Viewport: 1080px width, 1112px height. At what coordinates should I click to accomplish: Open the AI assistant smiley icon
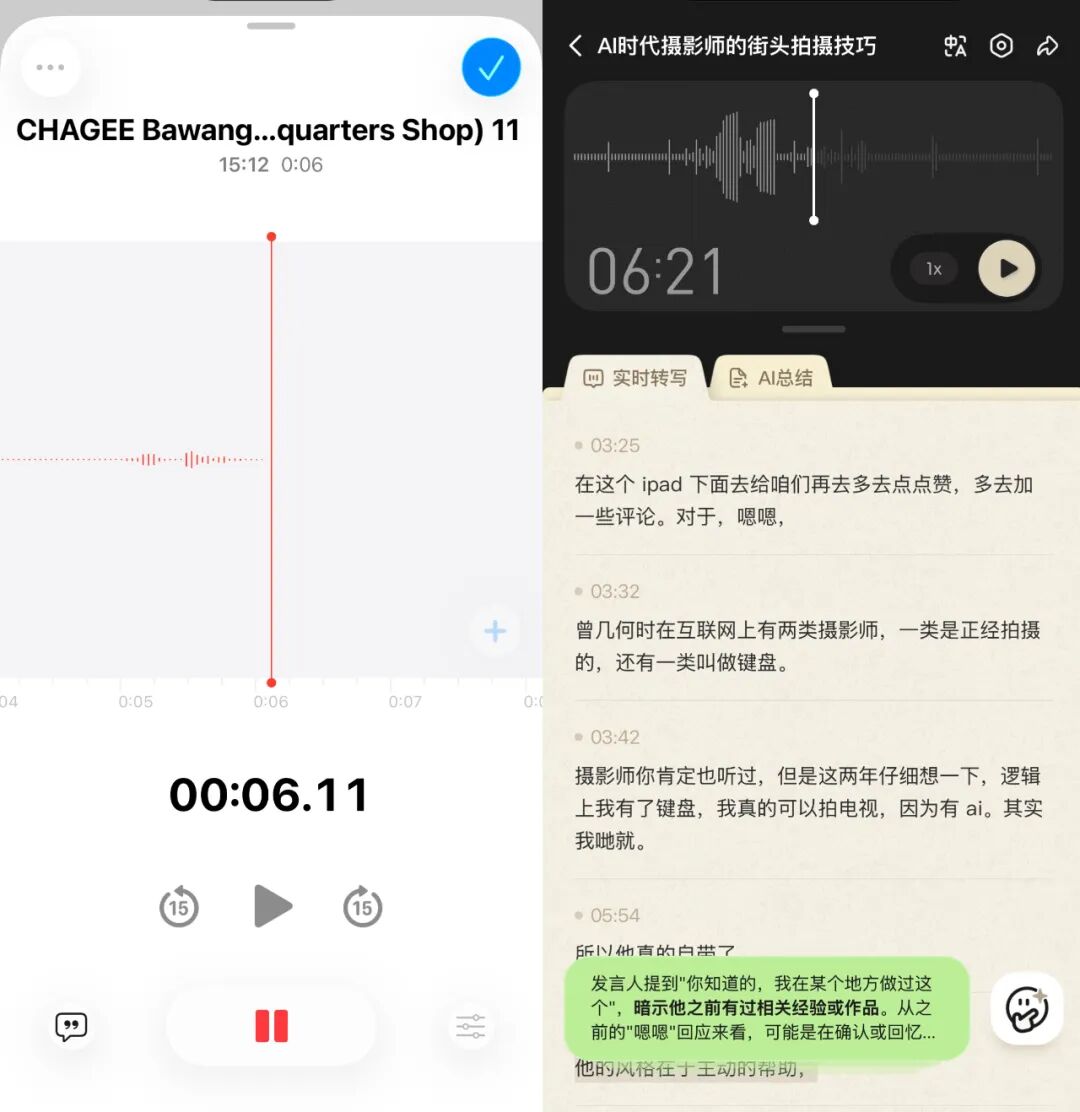pyautogui.click(x=1026, y=1008)
